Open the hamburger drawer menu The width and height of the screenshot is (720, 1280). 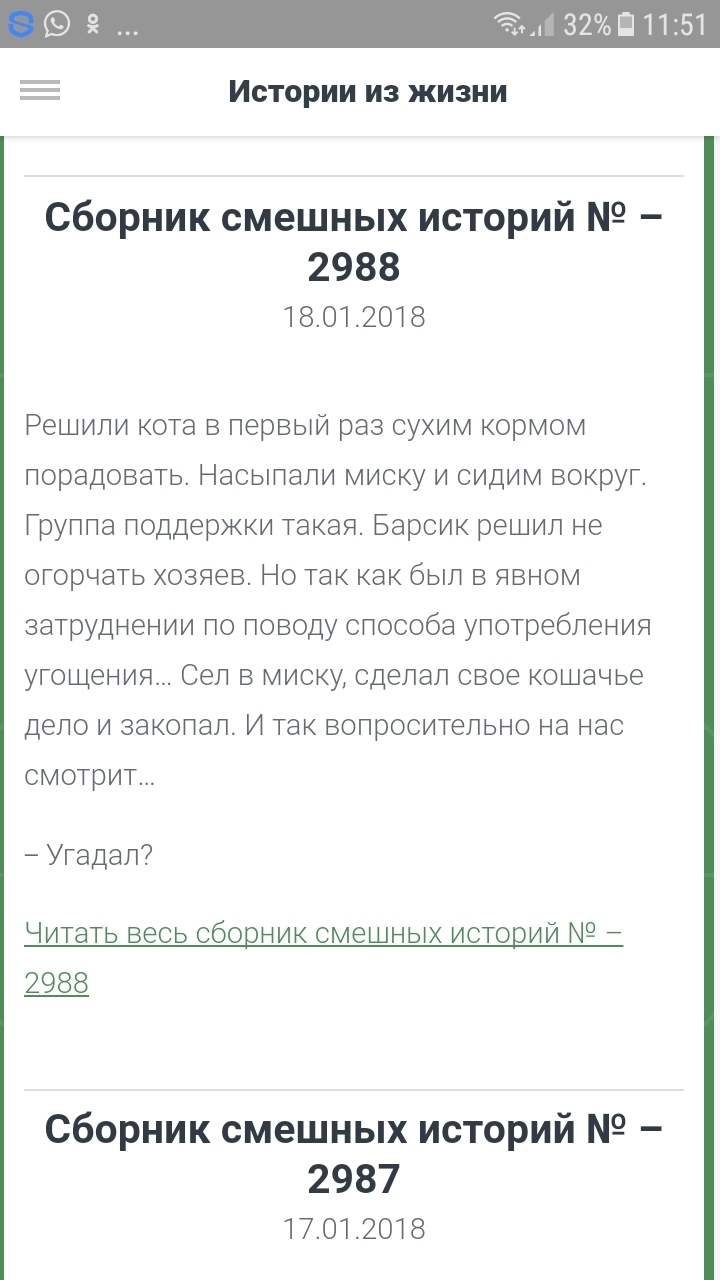click(x=40, y=91)
